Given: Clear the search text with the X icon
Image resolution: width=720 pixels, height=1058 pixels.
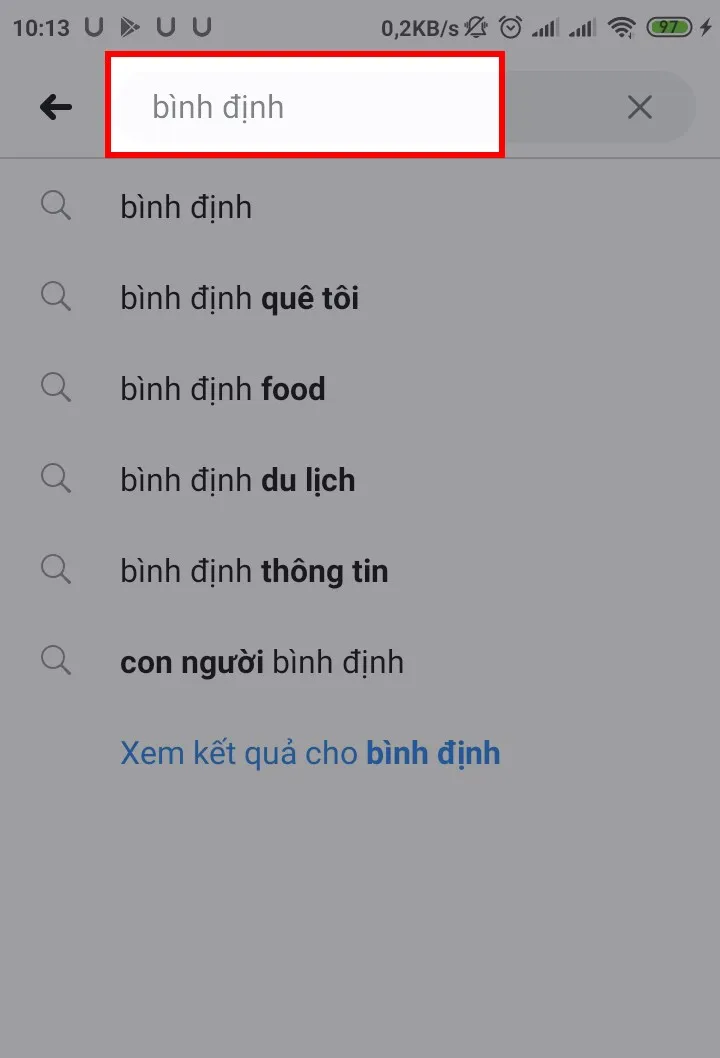Looking at the screenshot, I should [640, 107].
